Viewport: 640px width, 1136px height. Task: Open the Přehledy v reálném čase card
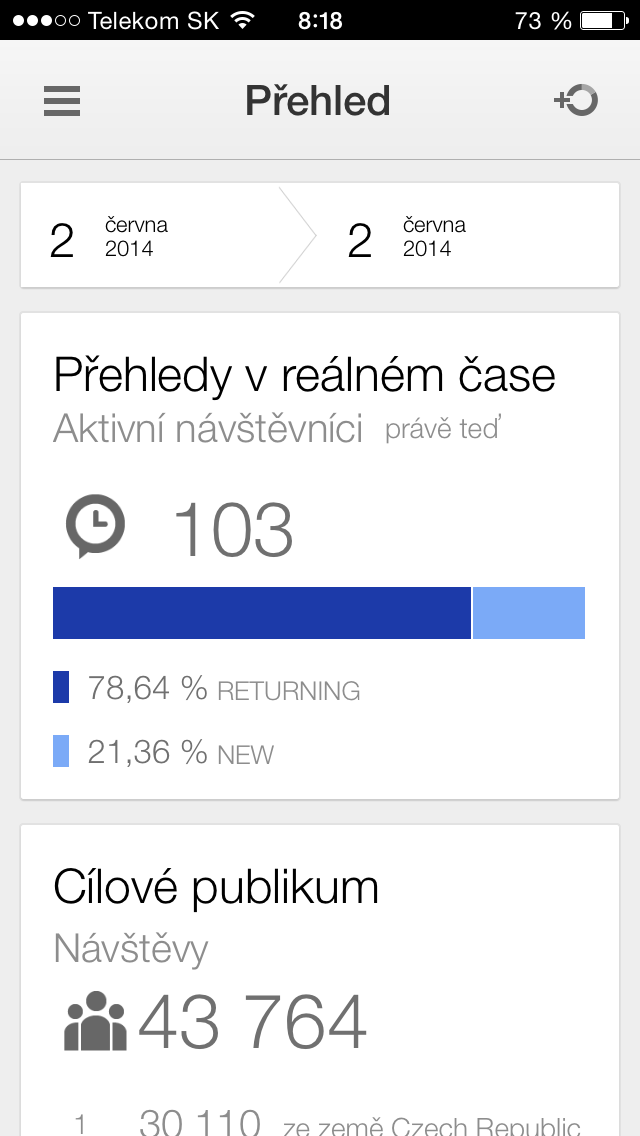[320, 555]
